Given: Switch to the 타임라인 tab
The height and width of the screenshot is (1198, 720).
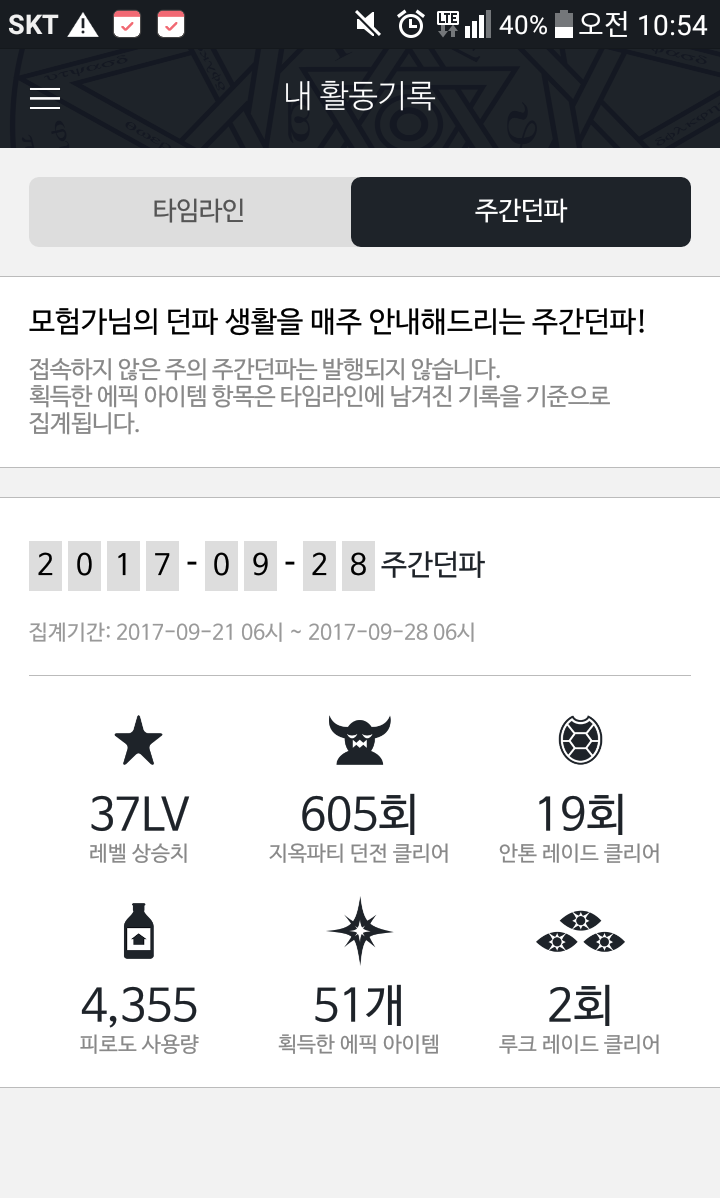Looking at the screenshot, I should point(190,212).
